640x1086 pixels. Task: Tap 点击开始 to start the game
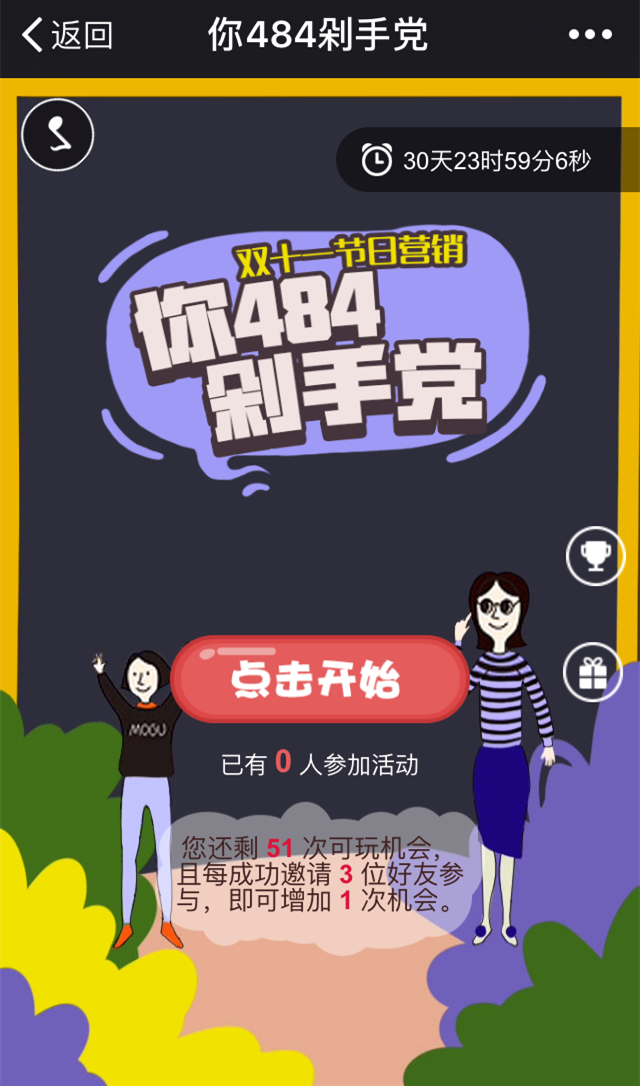318,679
